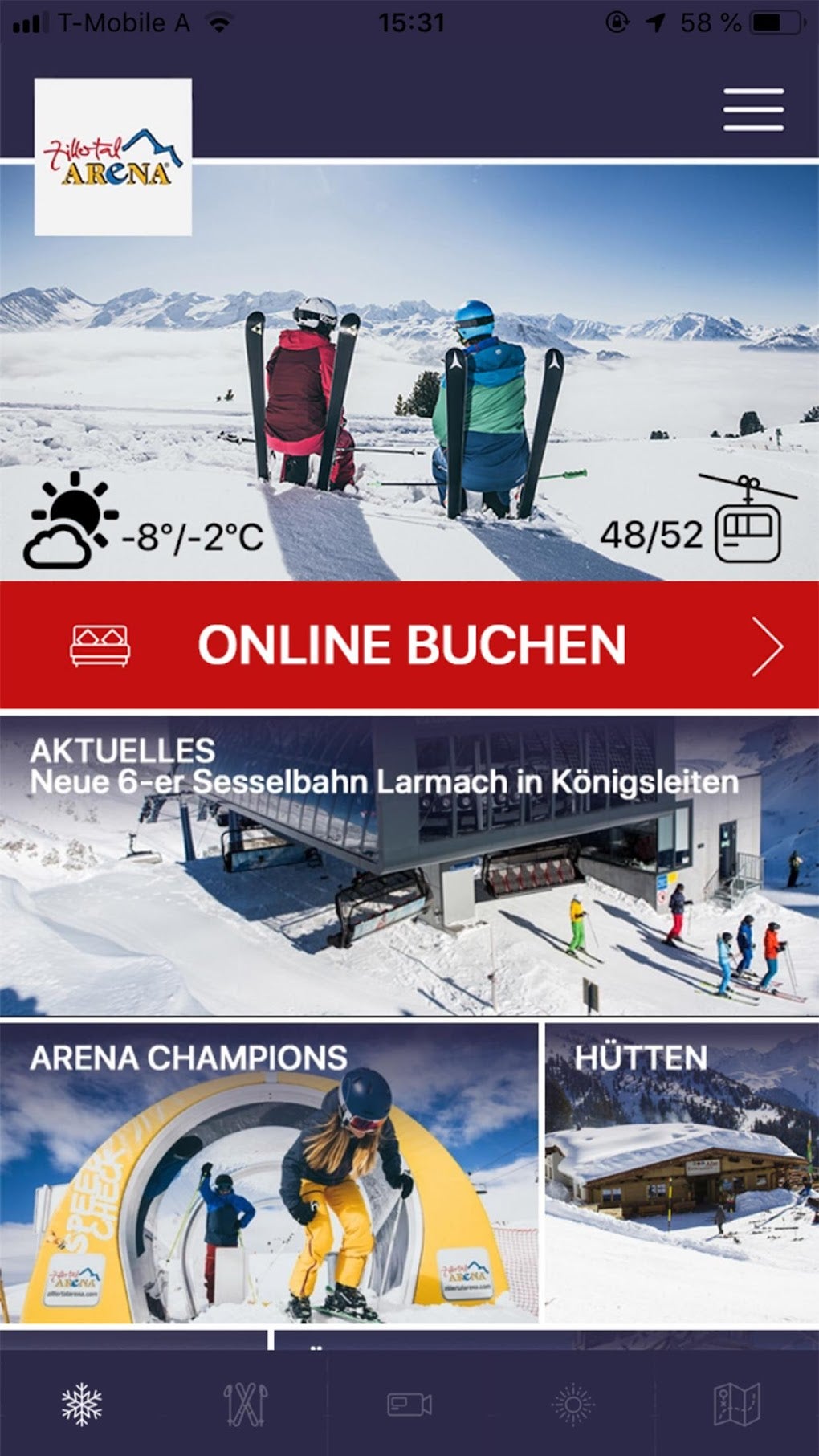Tap the Zillertal Arena logo

pyautogui.click(x=113, y=157)
